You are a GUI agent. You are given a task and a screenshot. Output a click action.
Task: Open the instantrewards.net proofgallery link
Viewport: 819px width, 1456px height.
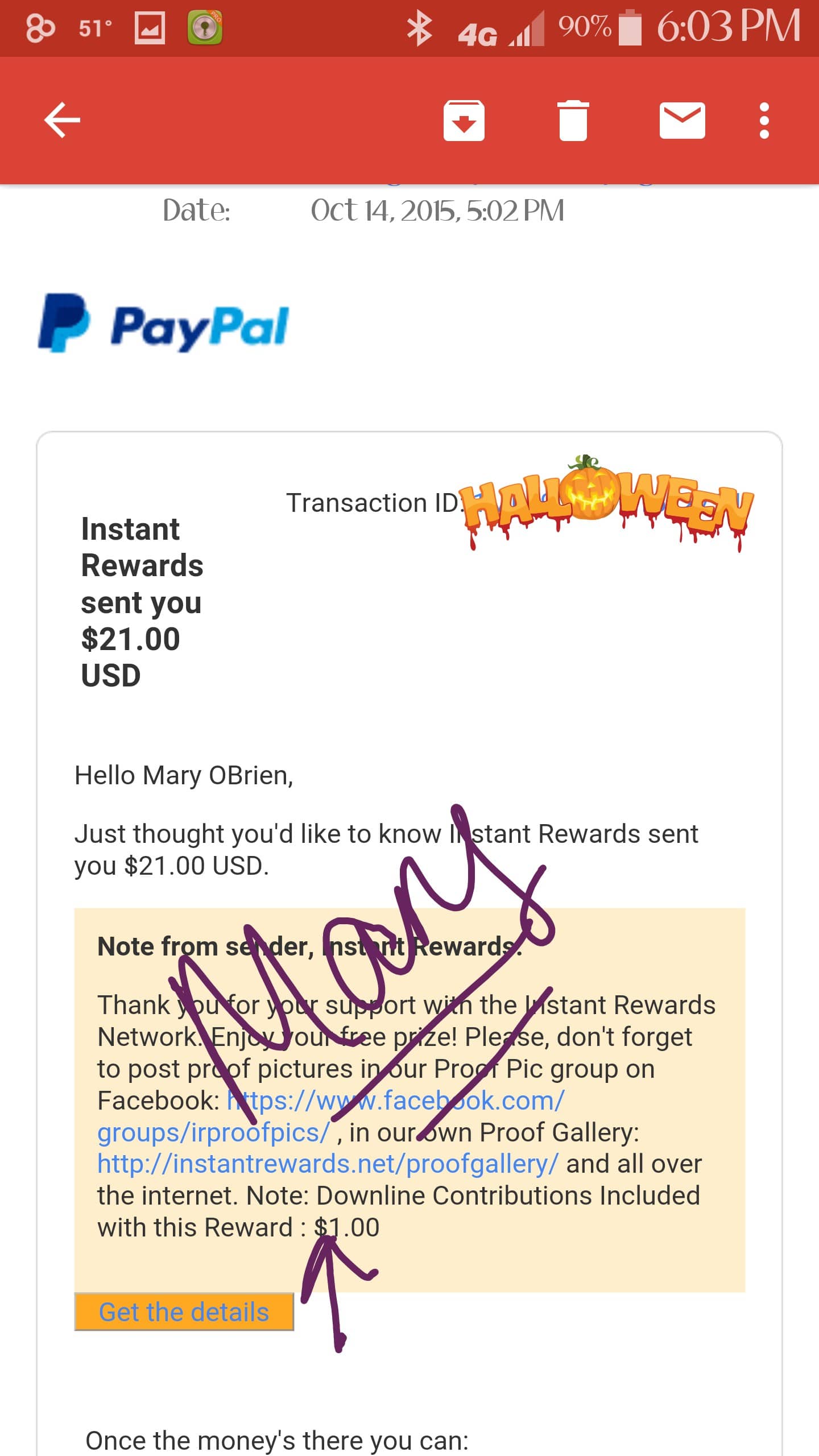click(x=328, y=1164)
